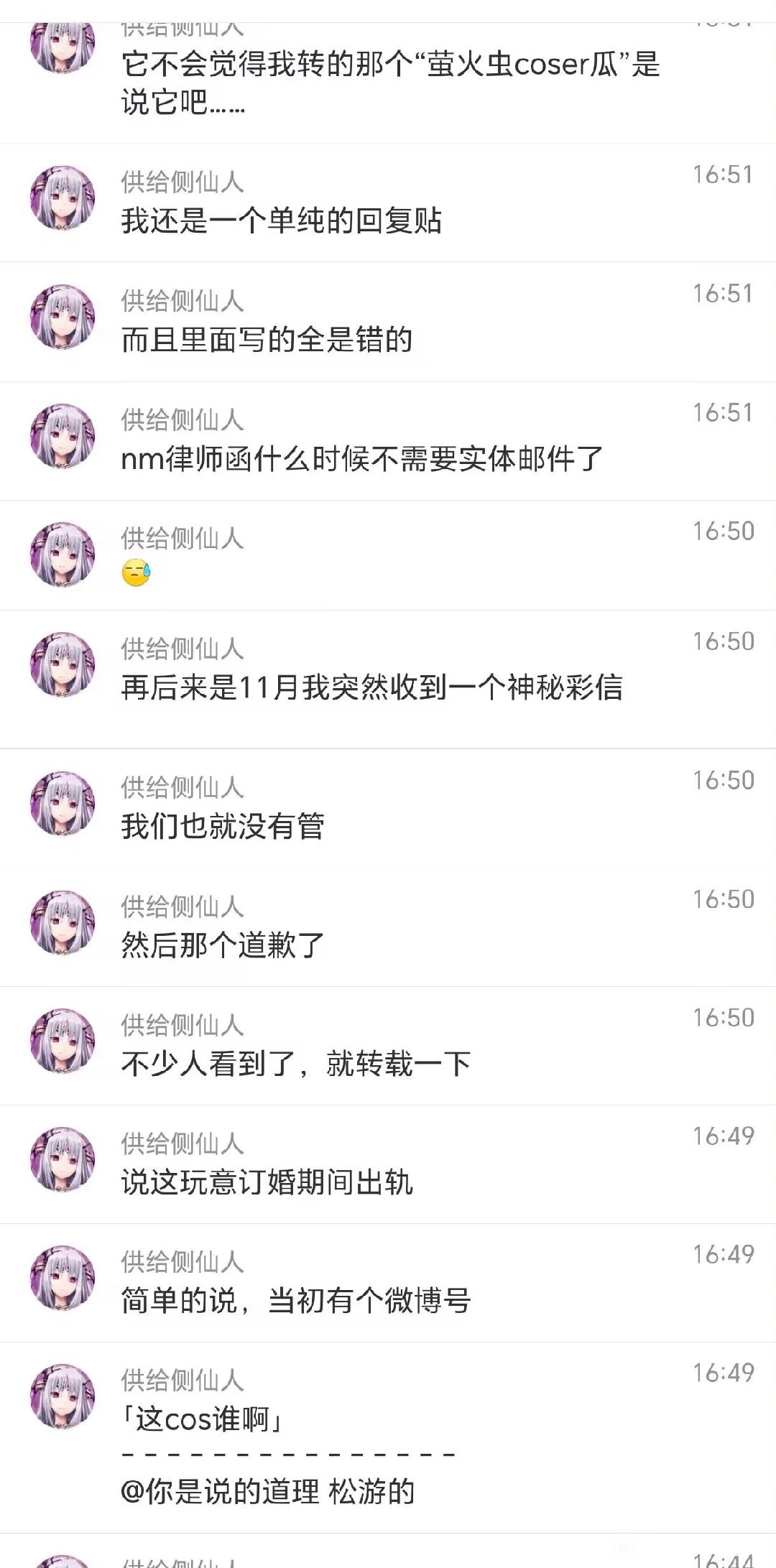Open the message "然后那个道歉了"
Screen dimensions: 776x1568
223,945
